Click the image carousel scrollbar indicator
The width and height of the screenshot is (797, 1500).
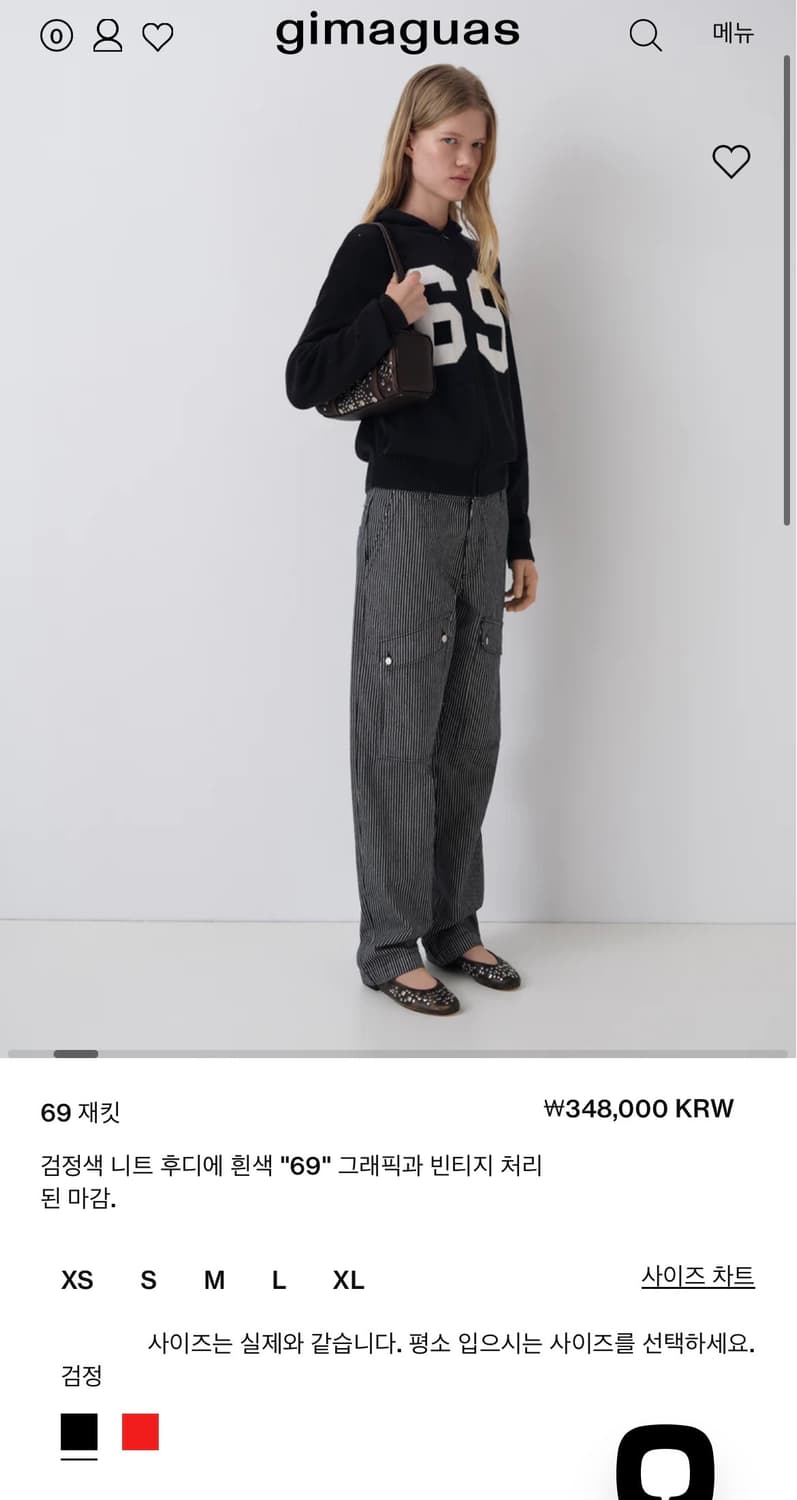75,1052
